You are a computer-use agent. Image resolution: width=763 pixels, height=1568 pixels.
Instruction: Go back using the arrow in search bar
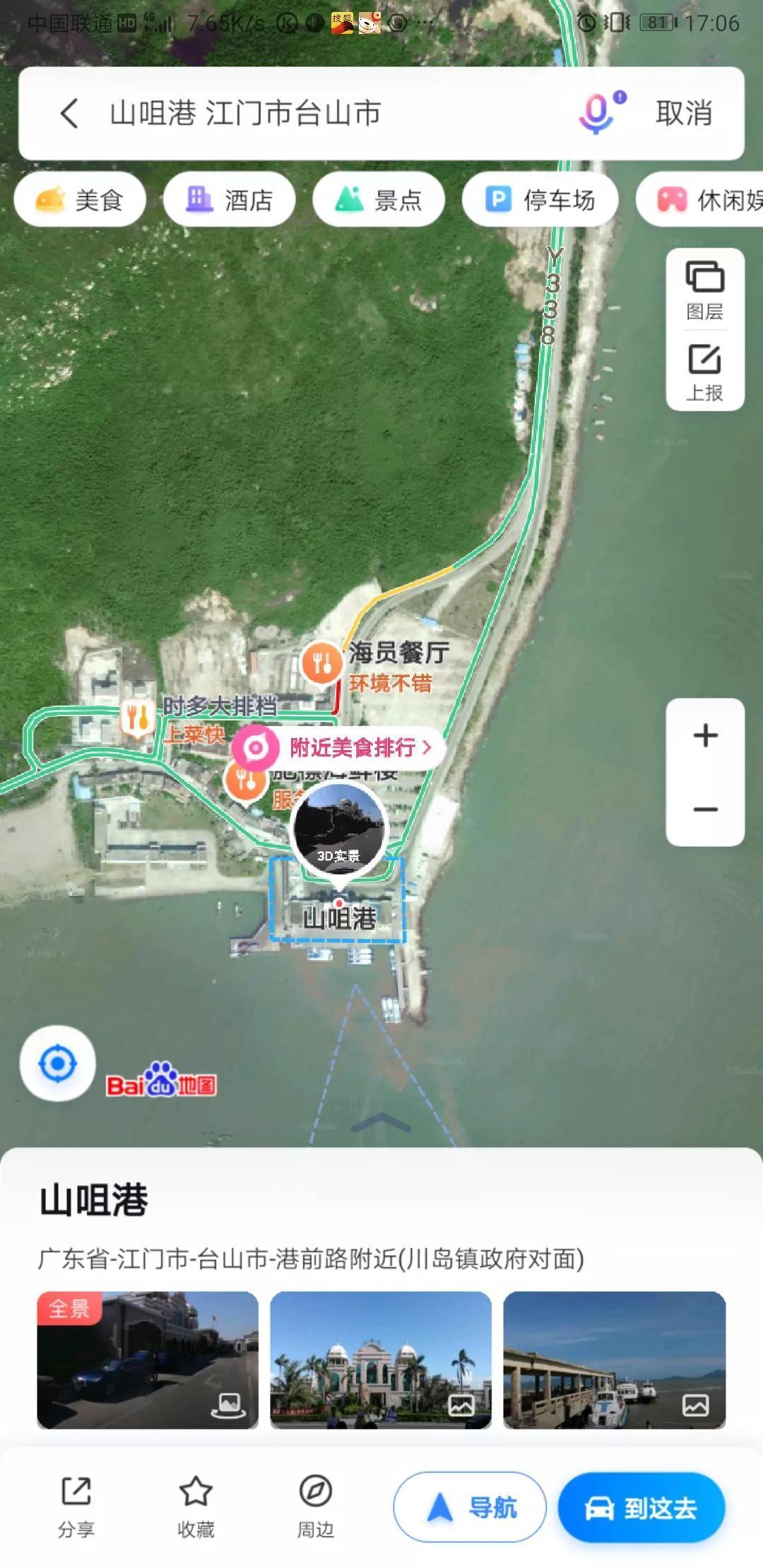(x=69, y=113)
